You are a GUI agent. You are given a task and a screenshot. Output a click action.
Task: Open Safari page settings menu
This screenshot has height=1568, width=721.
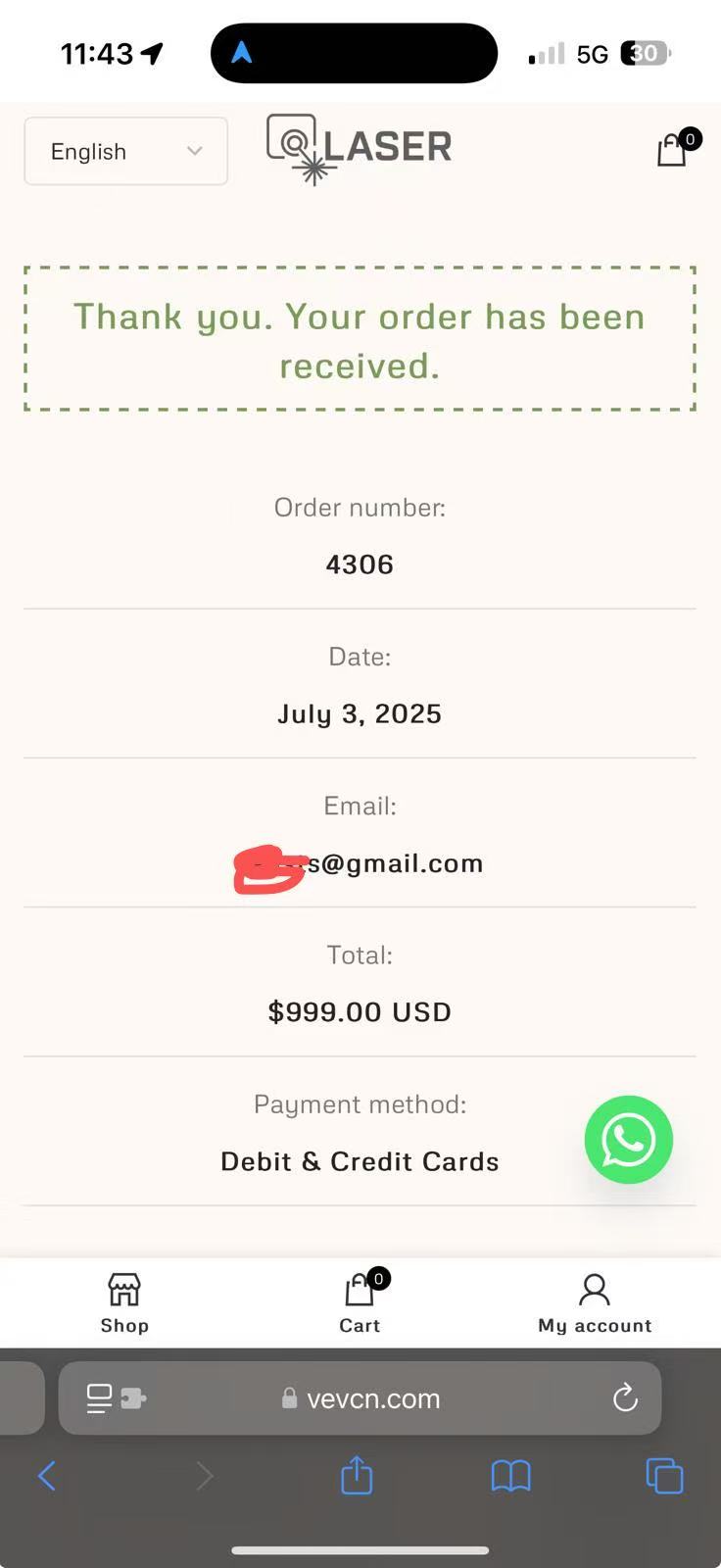(x=115, y=1398)
